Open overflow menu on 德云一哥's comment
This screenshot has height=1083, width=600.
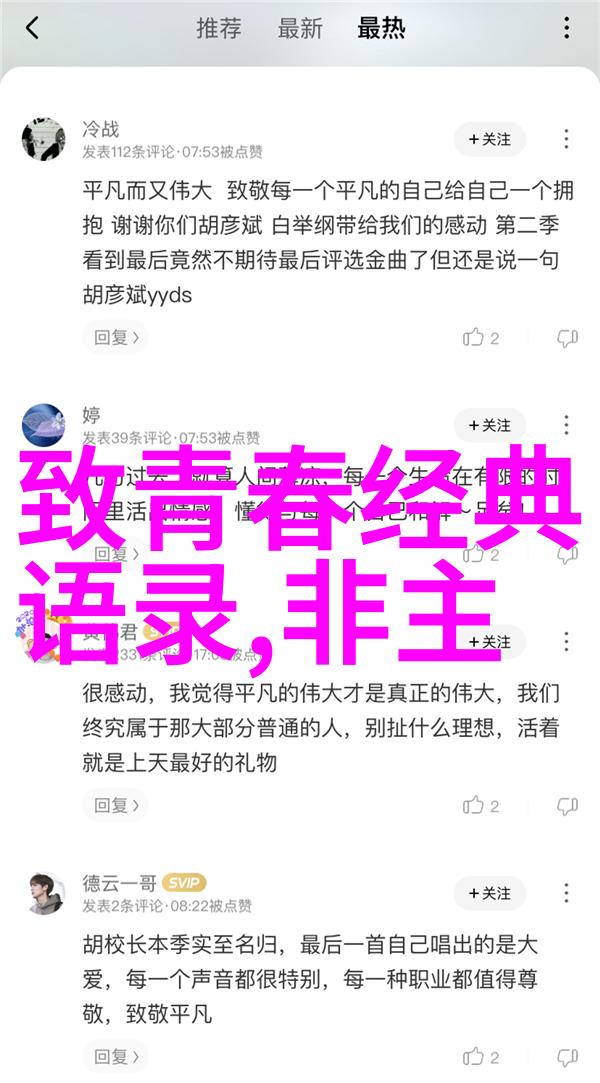point(567,893)
